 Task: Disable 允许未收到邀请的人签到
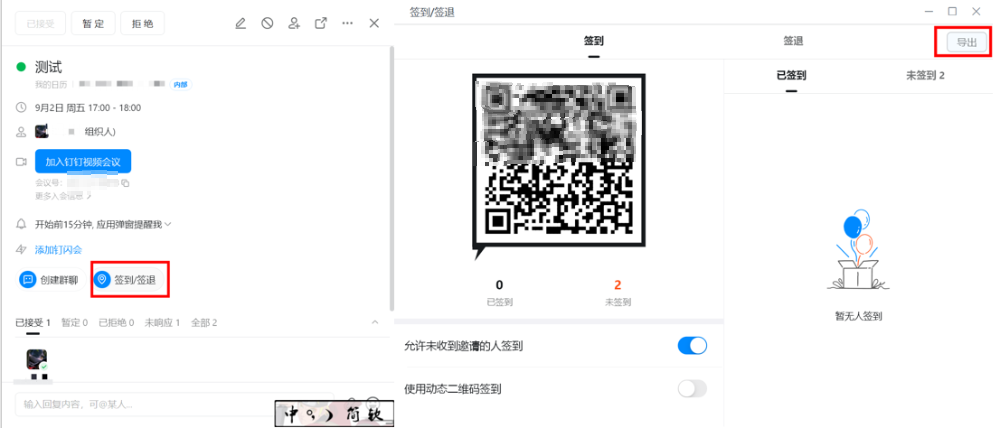pyautogui.click(x=692, y=346)
